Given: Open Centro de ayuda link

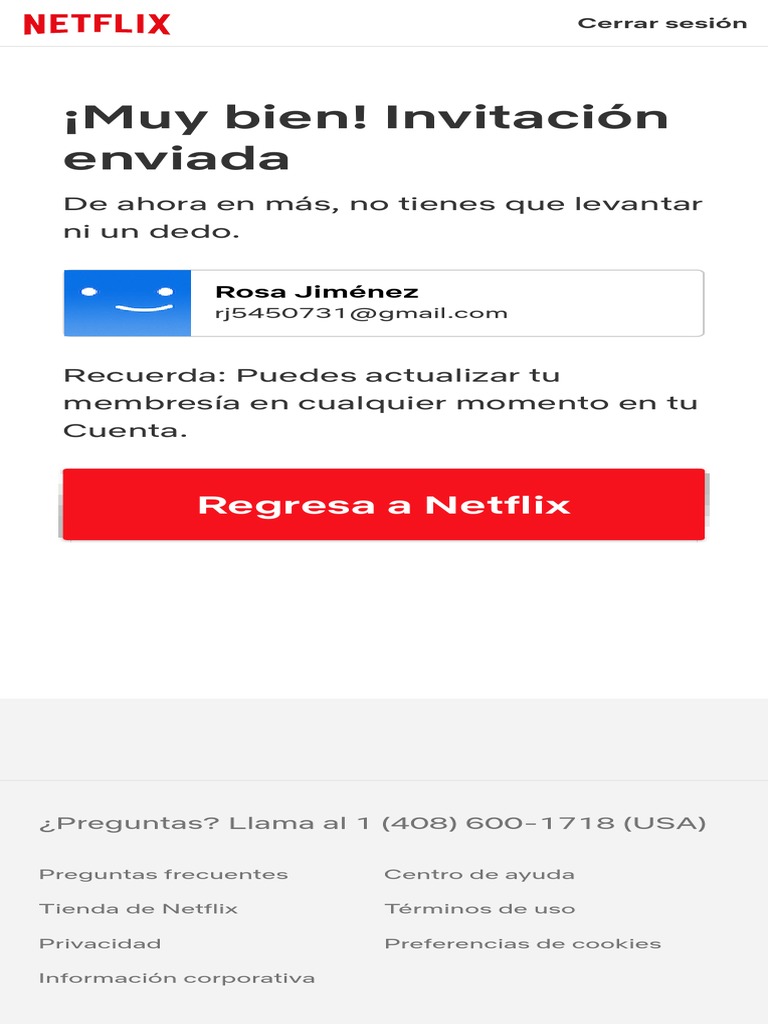Looking at the screenshot, I should [x=479, y=874].
